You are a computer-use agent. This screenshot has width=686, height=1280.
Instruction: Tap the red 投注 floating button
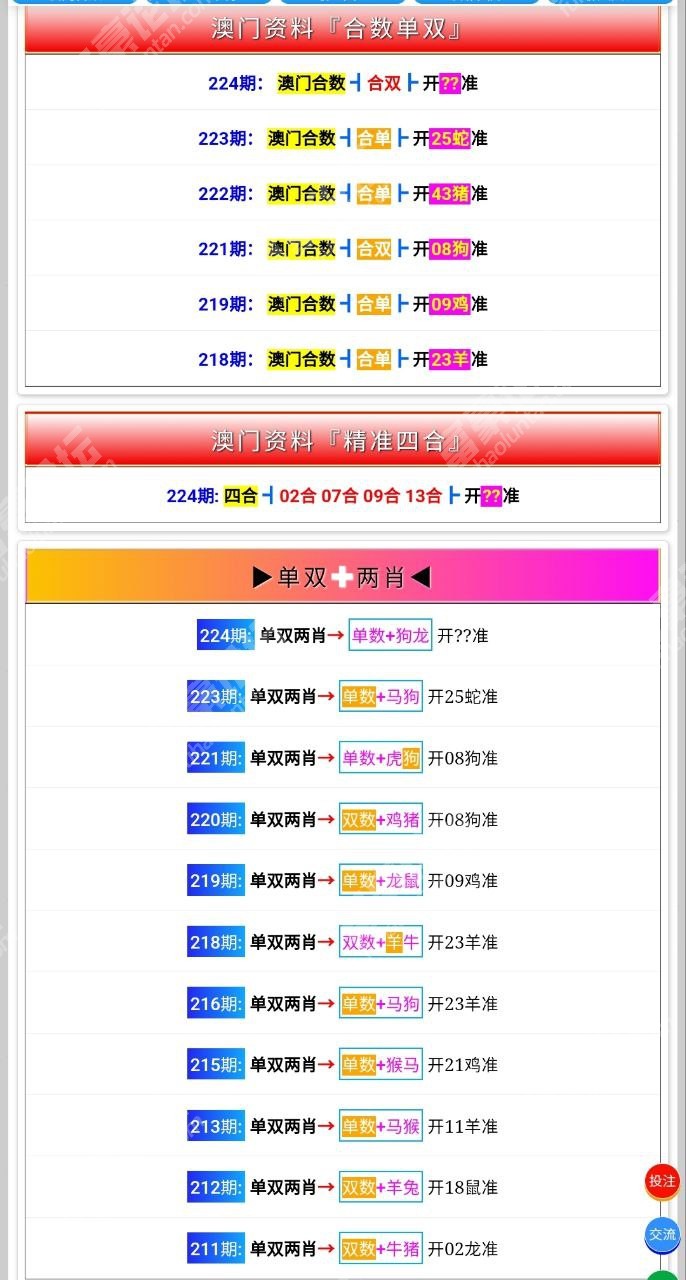tap(662, 1181)
